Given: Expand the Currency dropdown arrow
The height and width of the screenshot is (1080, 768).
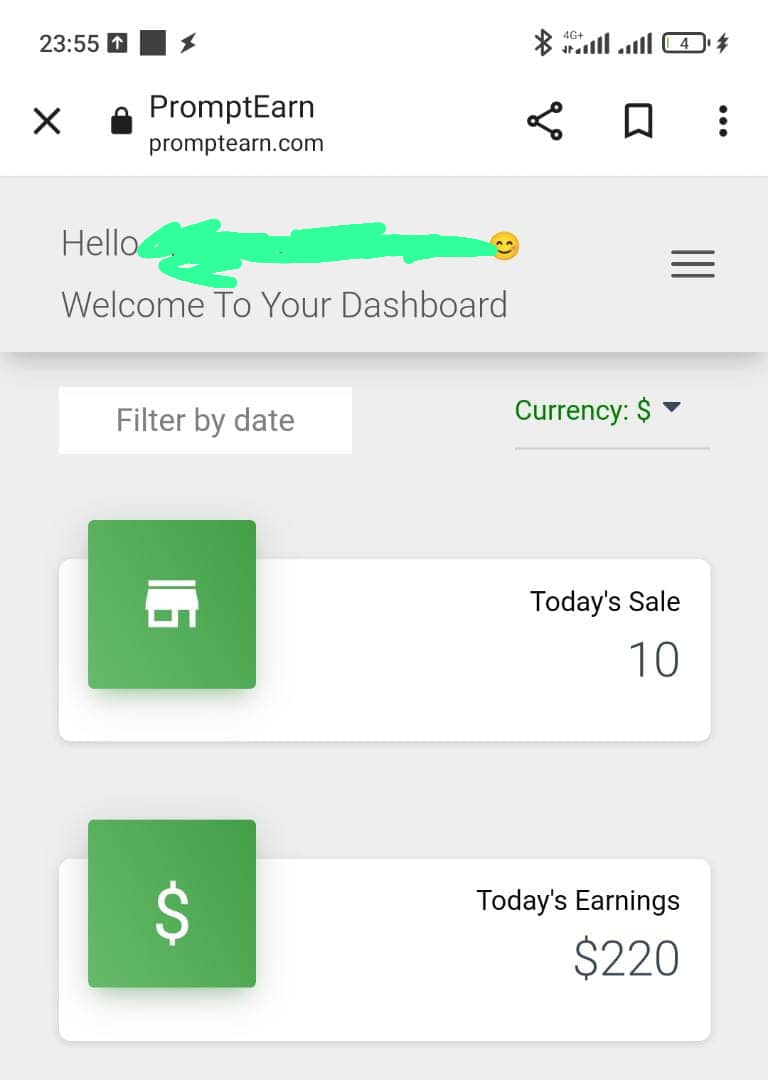Looking at the screenshot, I should [671, 408].
